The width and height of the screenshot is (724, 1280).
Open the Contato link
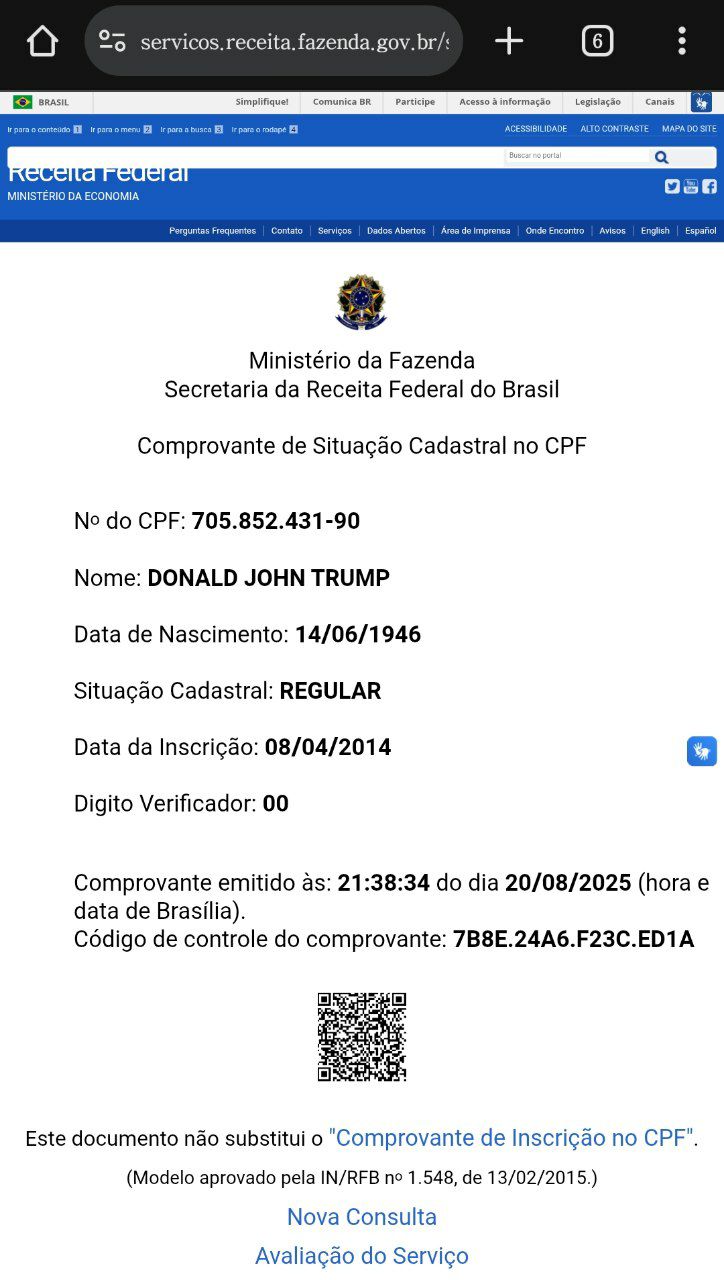tap(287, 231)
